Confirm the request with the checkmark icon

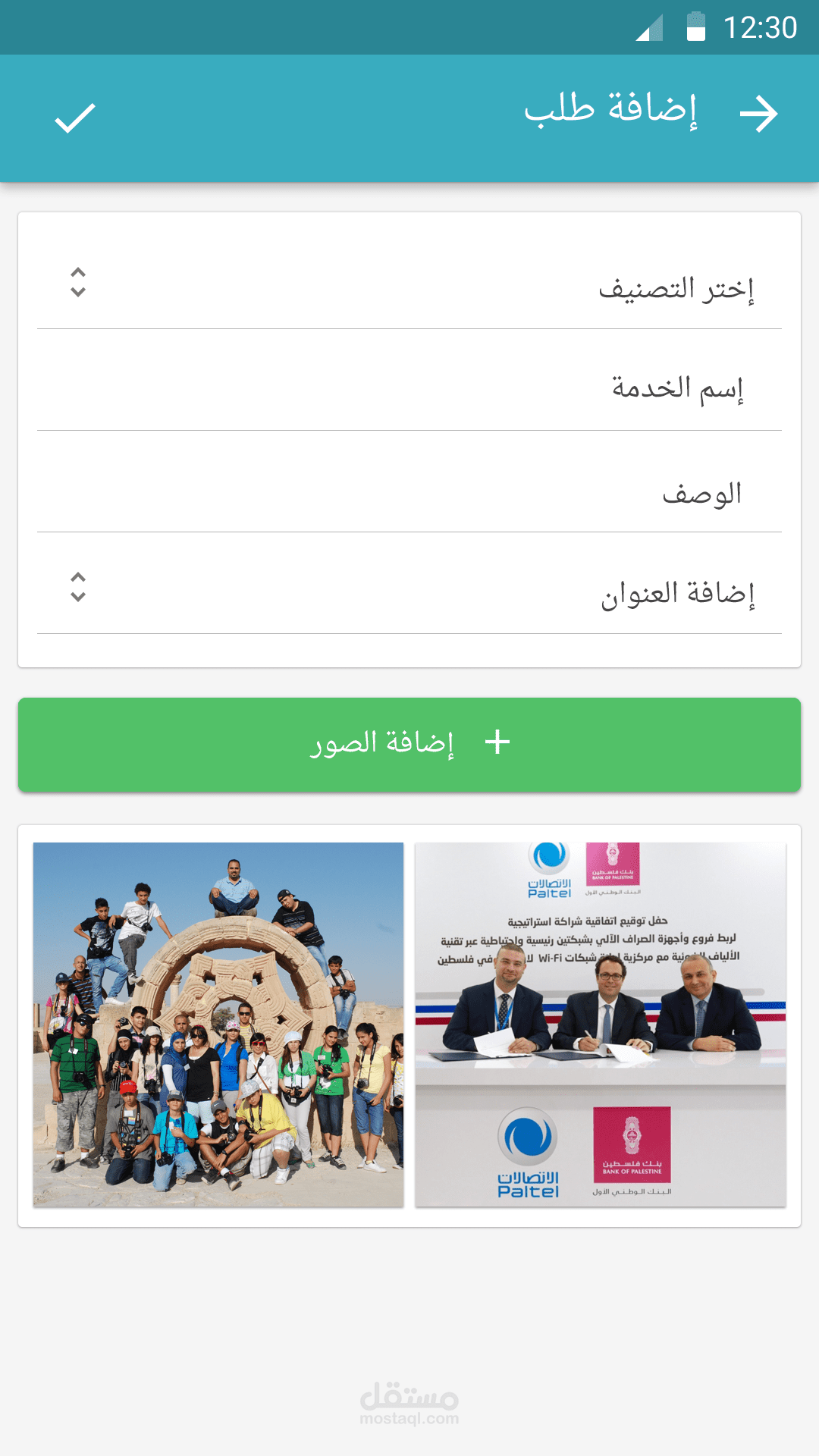coord(75,118)
